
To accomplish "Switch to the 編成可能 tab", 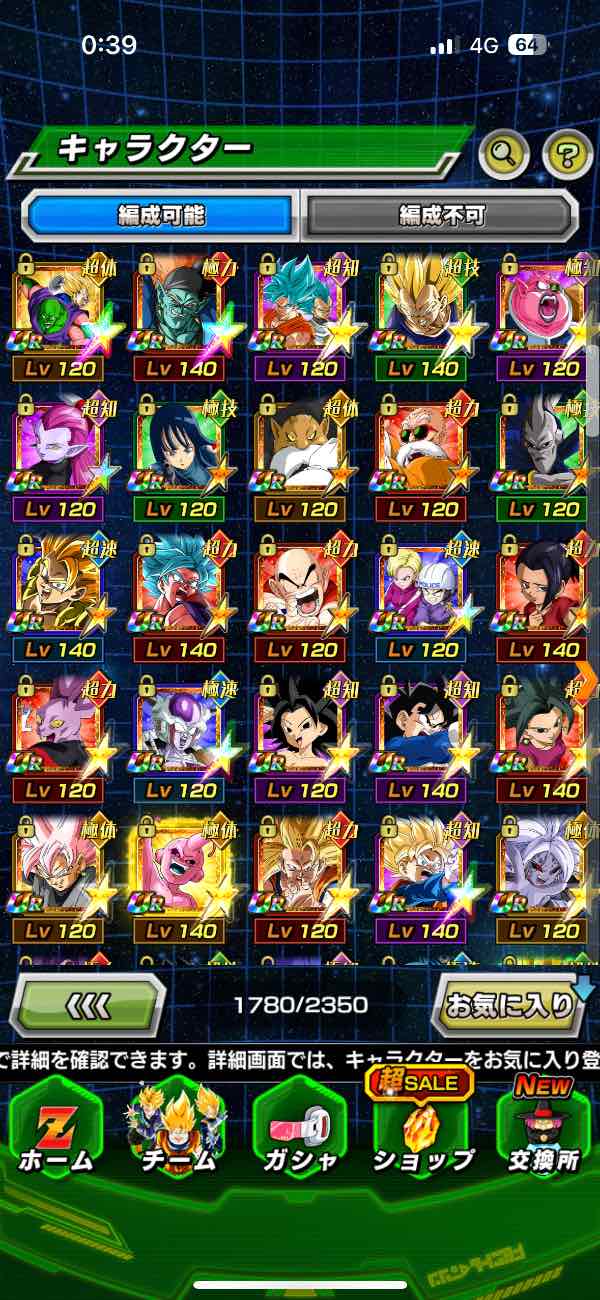I will pos(160,214).
